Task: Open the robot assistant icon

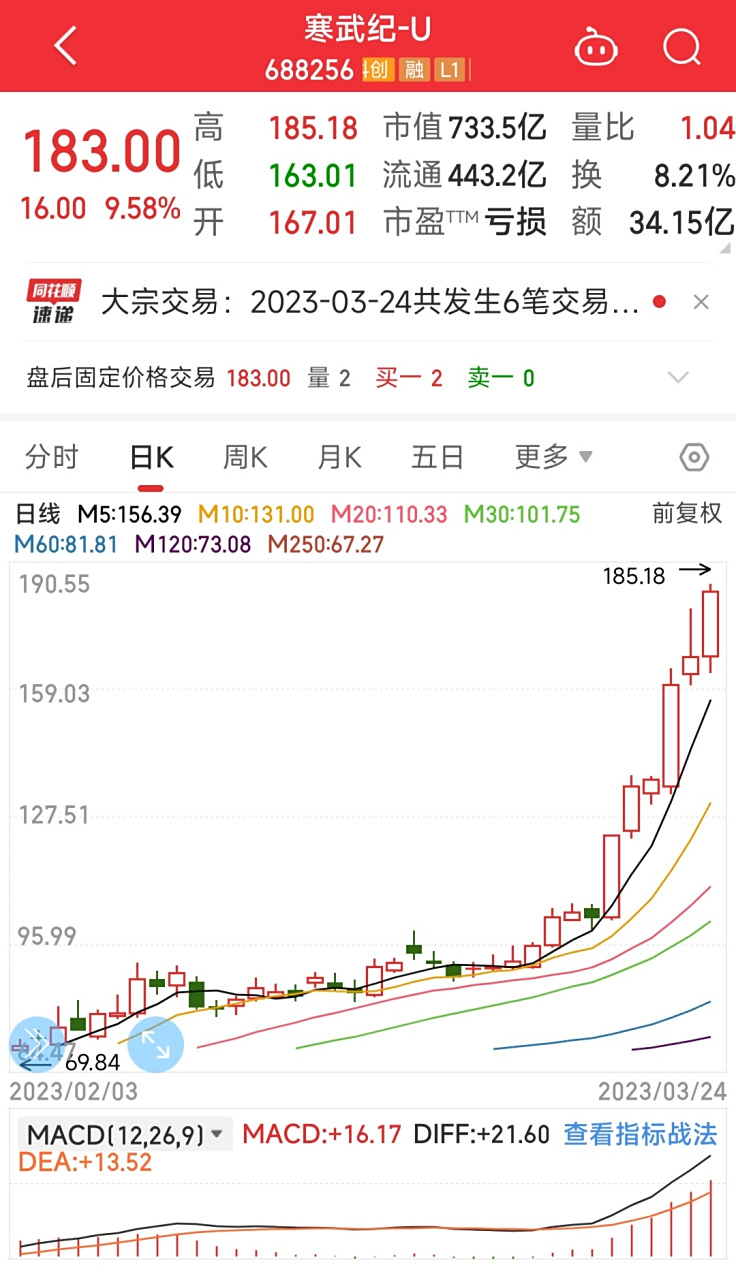Action: 596,46
